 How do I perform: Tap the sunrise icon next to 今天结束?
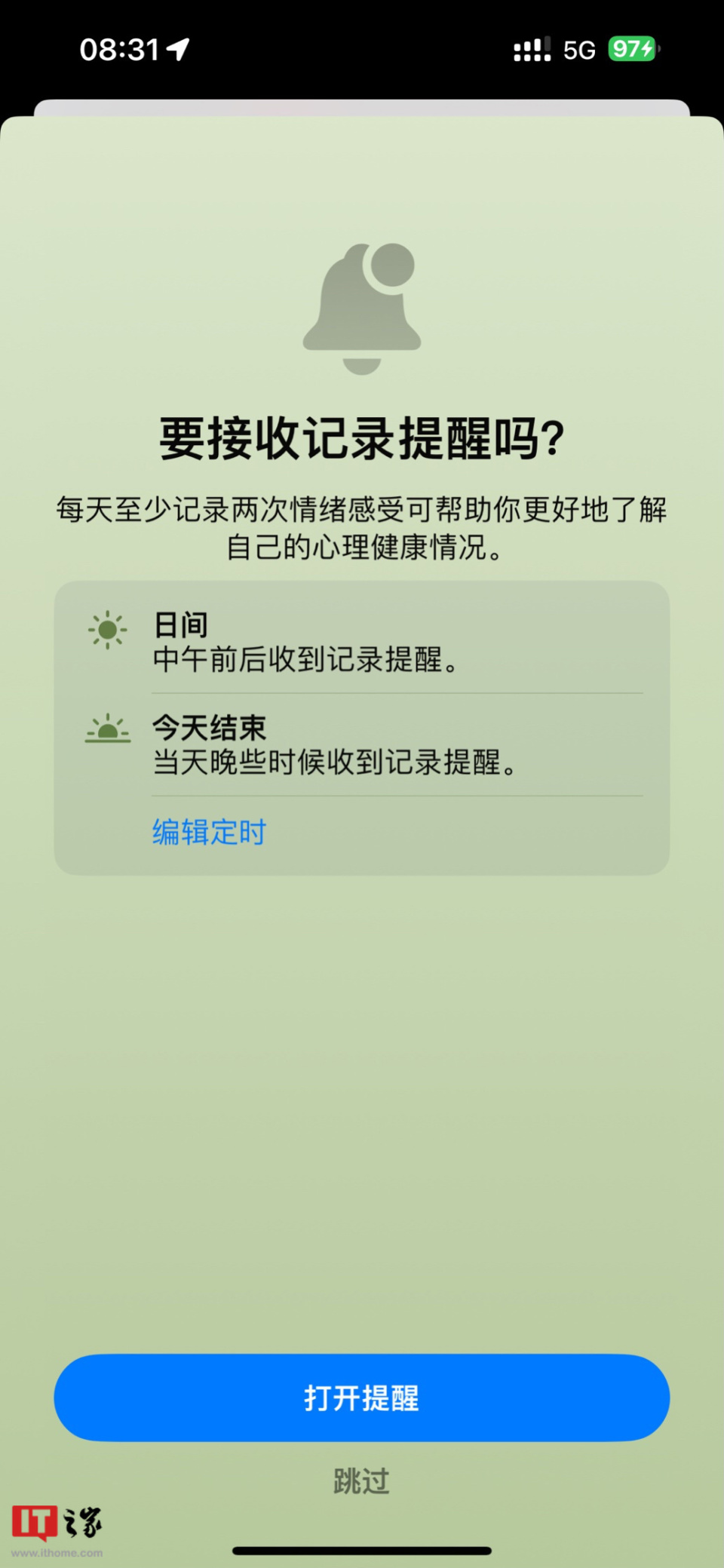(x=106, y=728)
